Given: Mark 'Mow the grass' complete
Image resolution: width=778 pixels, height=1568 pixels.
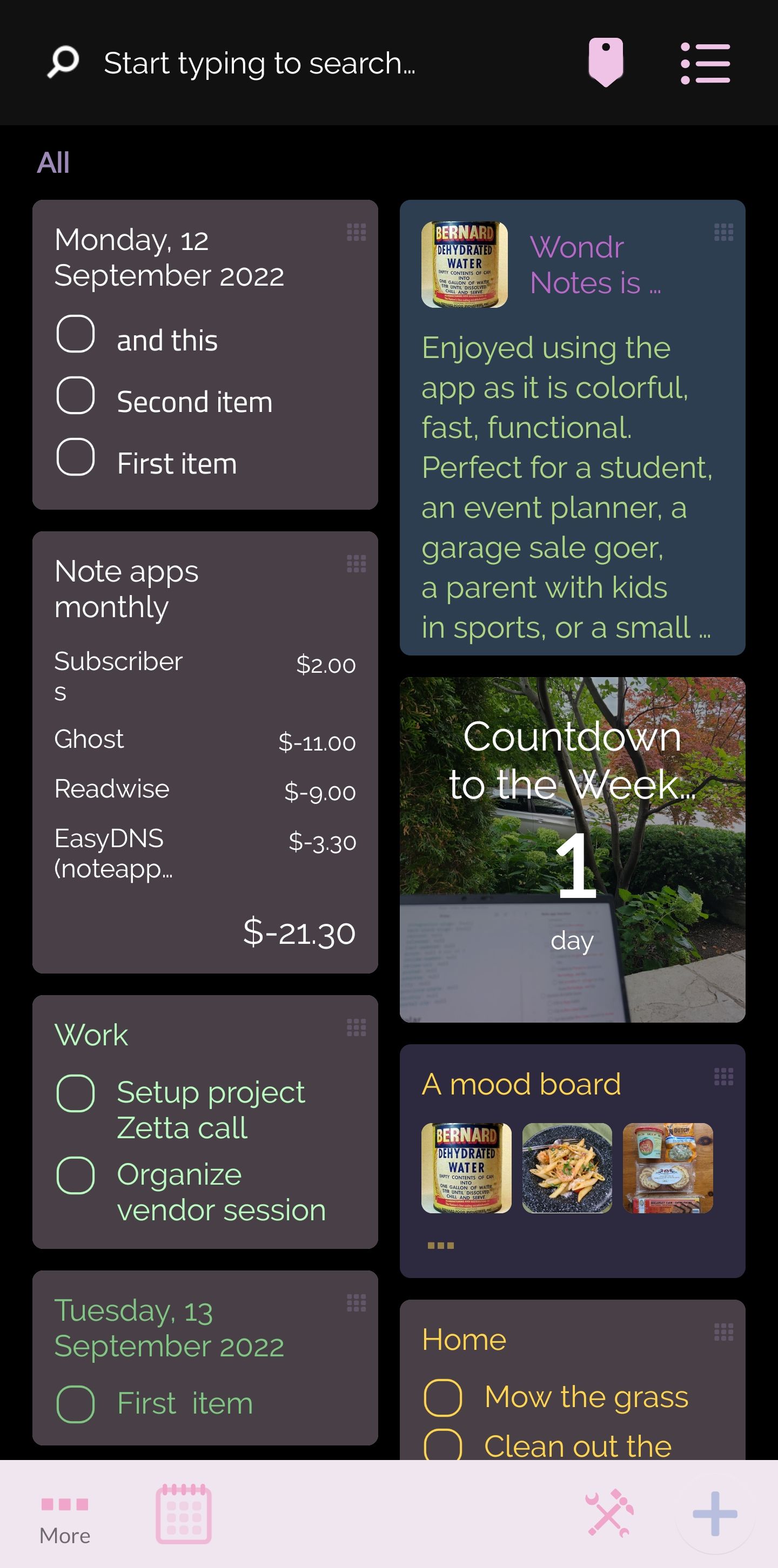Looking at the screenshot, I should click(x=443, y=1397).
